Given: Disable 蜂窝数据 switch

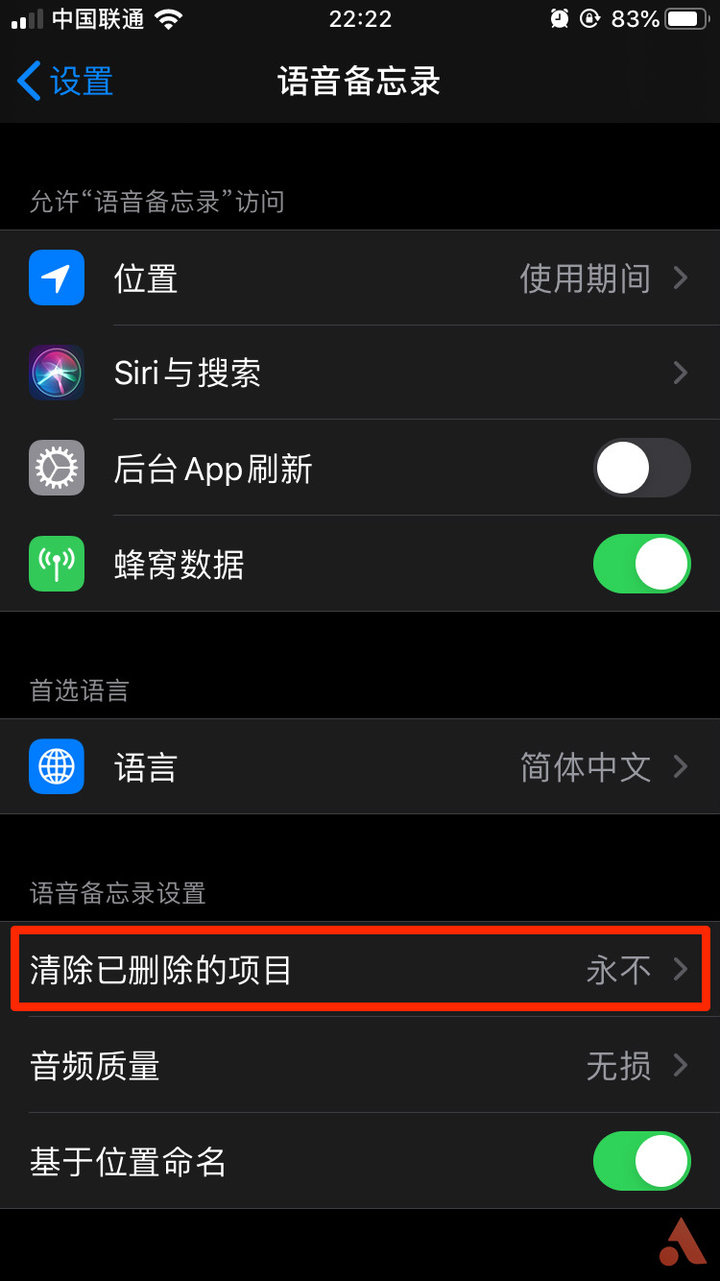Looking at the screenshot, I should [641, 563].
